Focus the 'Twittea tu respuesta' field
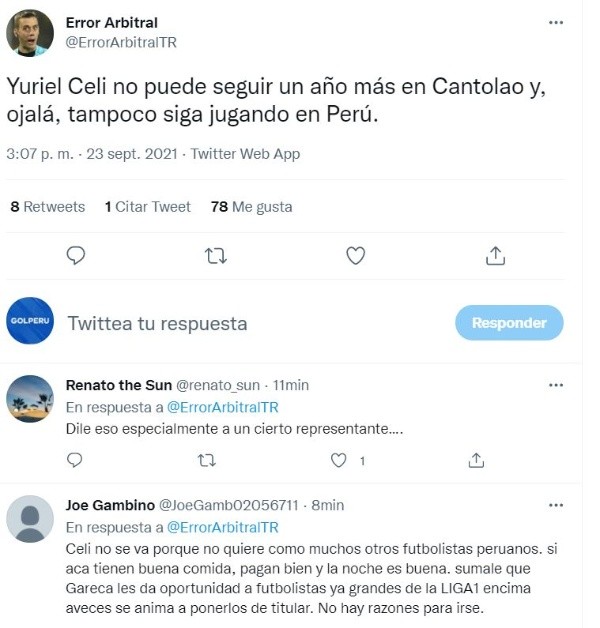600x628 pixels. click(x=157, y=323)
